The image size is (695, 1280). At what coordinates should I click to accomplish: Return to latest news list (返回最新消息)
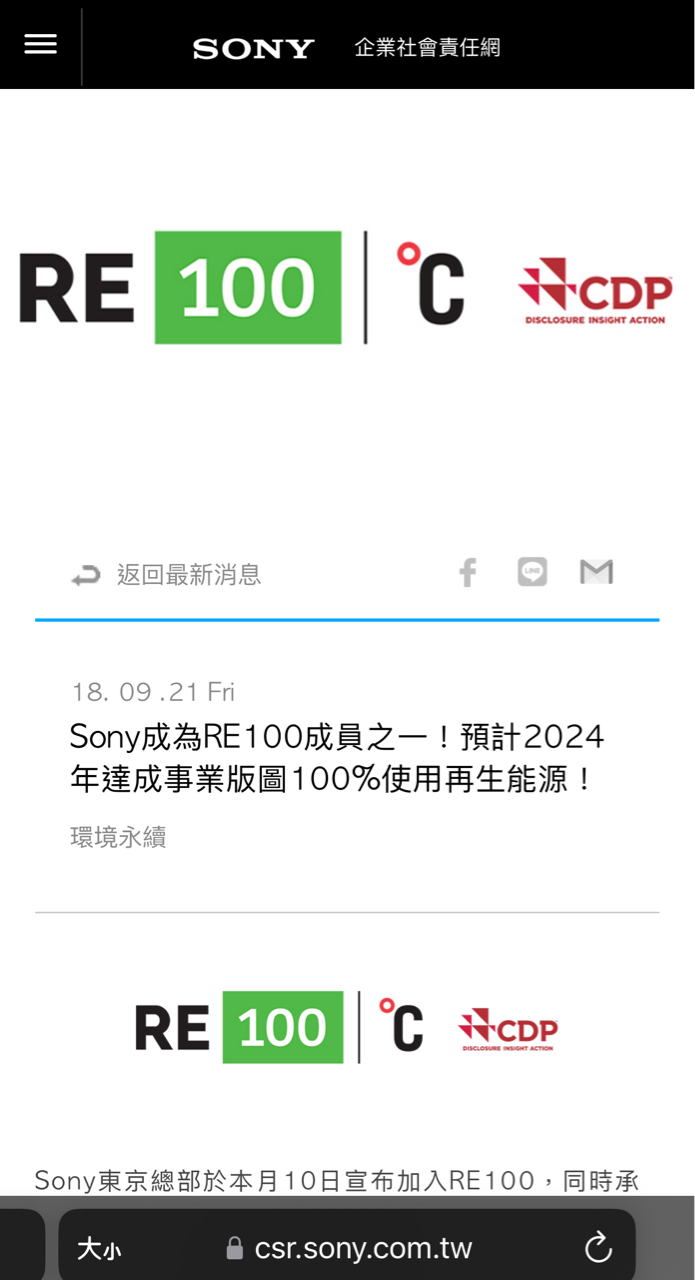[x=167, y=575]
